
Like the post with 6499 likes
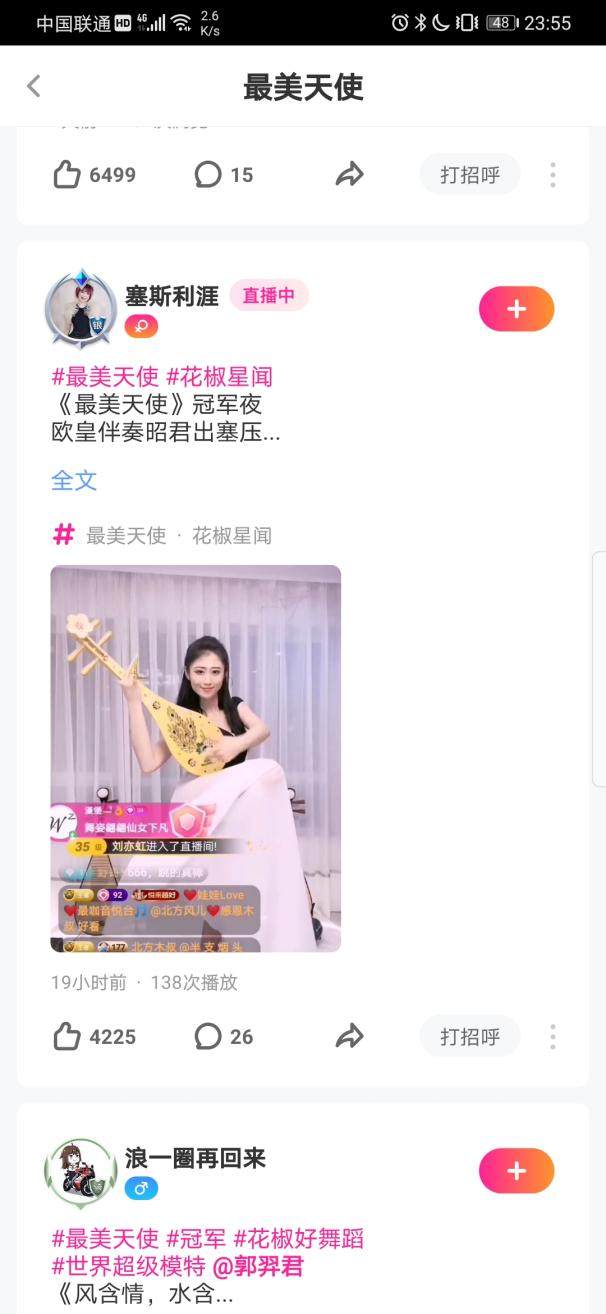click(x=68, y=175)
